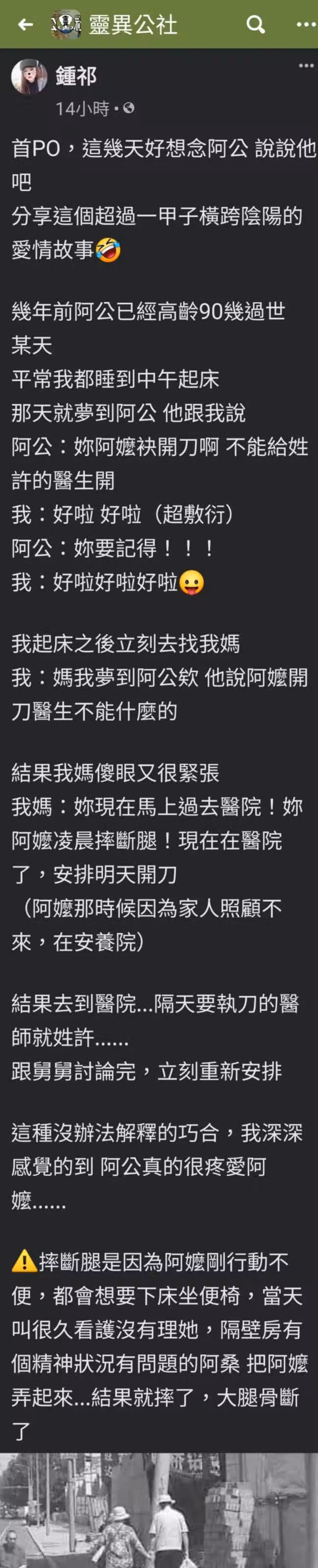This screenshot has width=318, height=1568.
Task: Open 鍾祁's profile picture
Action: coord(29,77)
